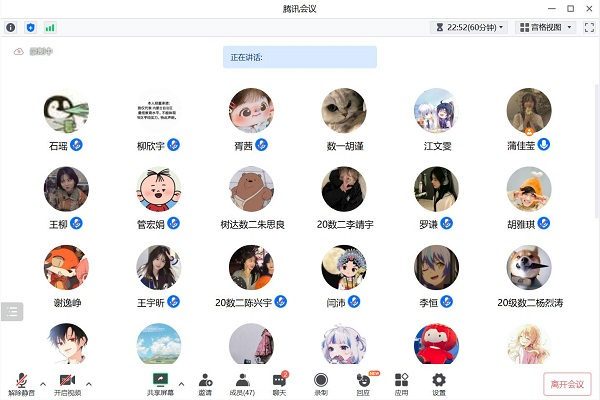Tap 解除静音 to unmute the microphone
This screenshot has height=400, width=600.
[x=21, y=382]
